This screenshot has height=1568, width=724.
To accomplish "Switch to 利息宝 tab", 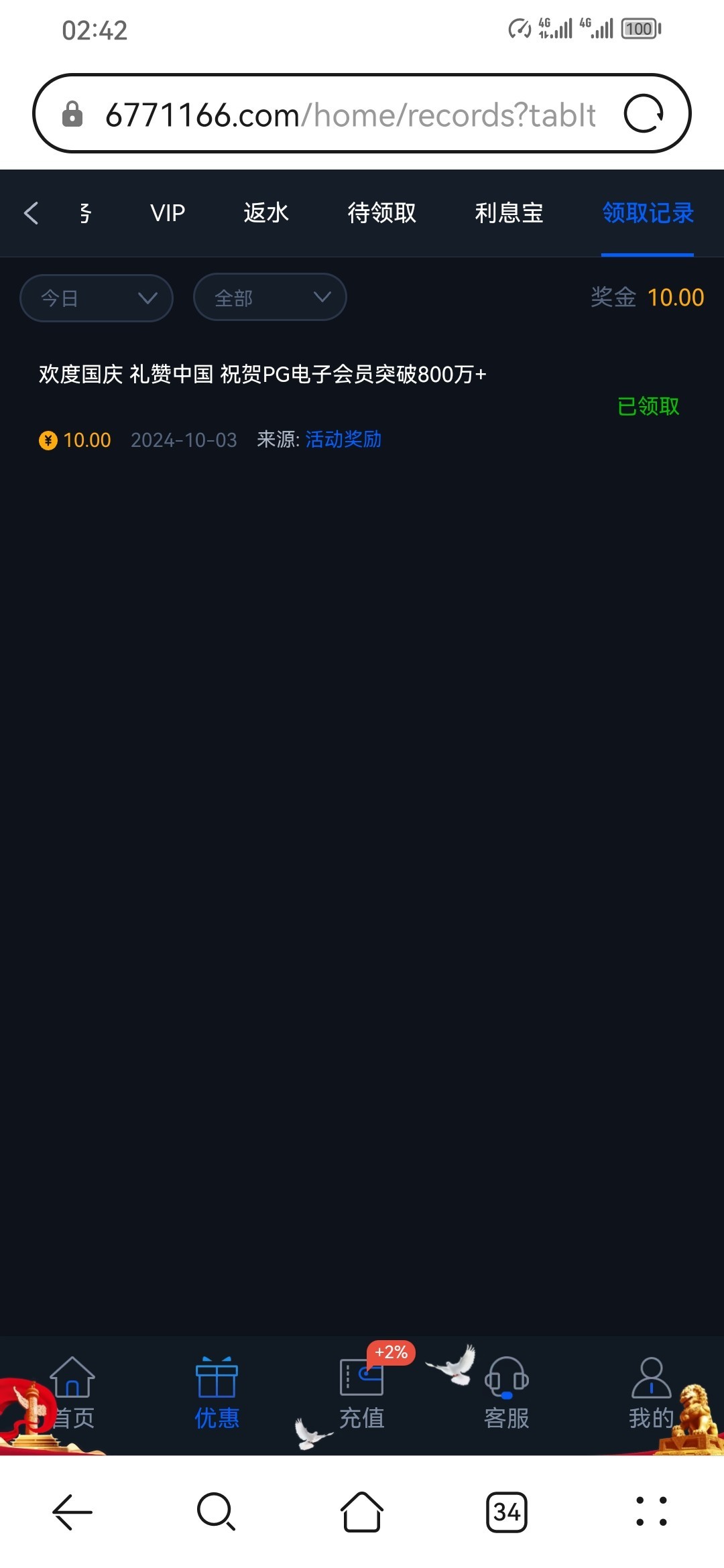I will coord(509,213).
